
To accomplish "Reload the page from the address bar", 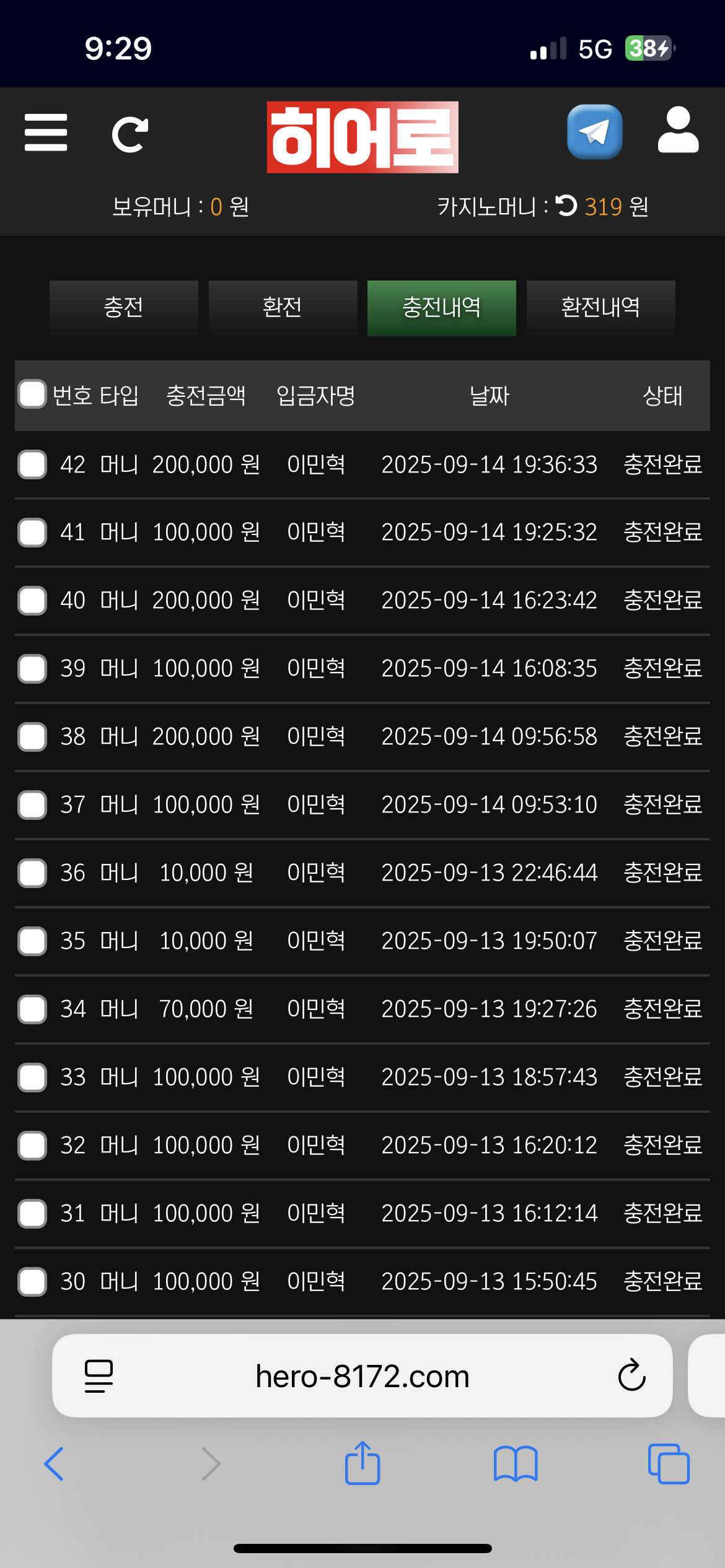I will [x=631, y=1376].
